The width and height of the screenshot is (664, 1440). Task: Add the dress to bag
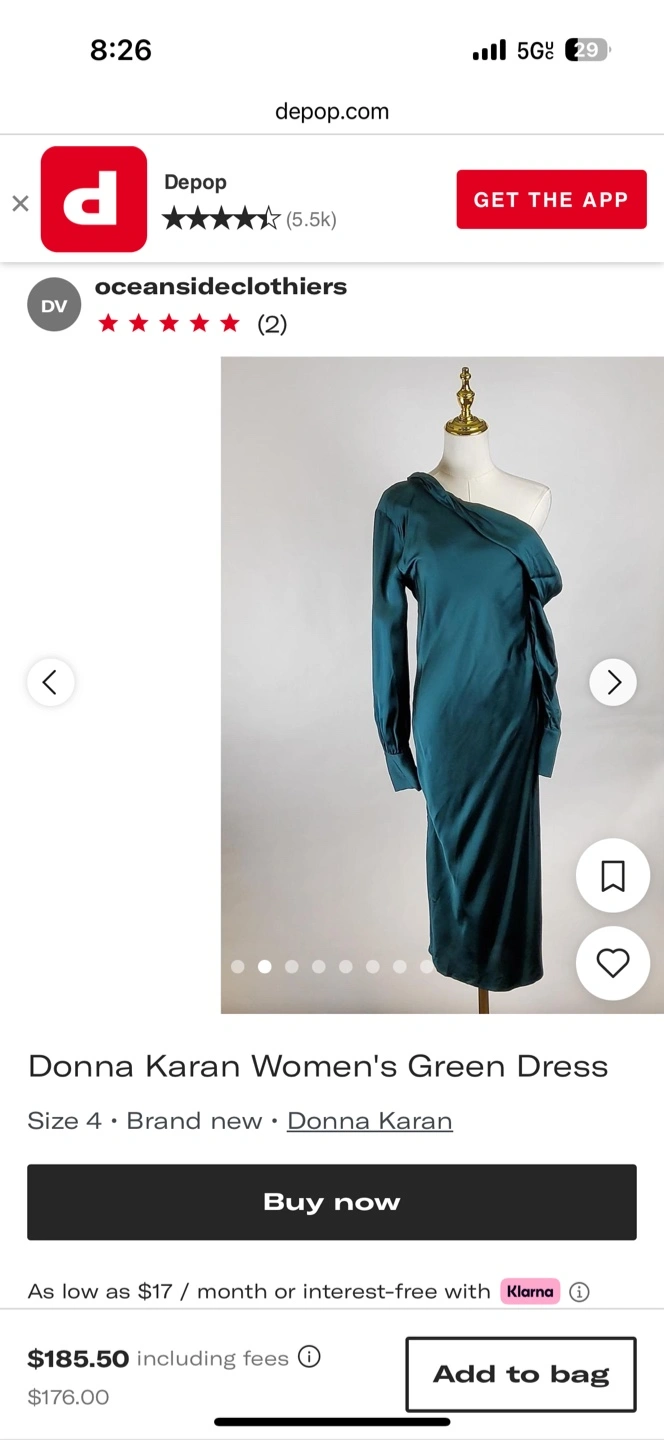[521, 1374]
